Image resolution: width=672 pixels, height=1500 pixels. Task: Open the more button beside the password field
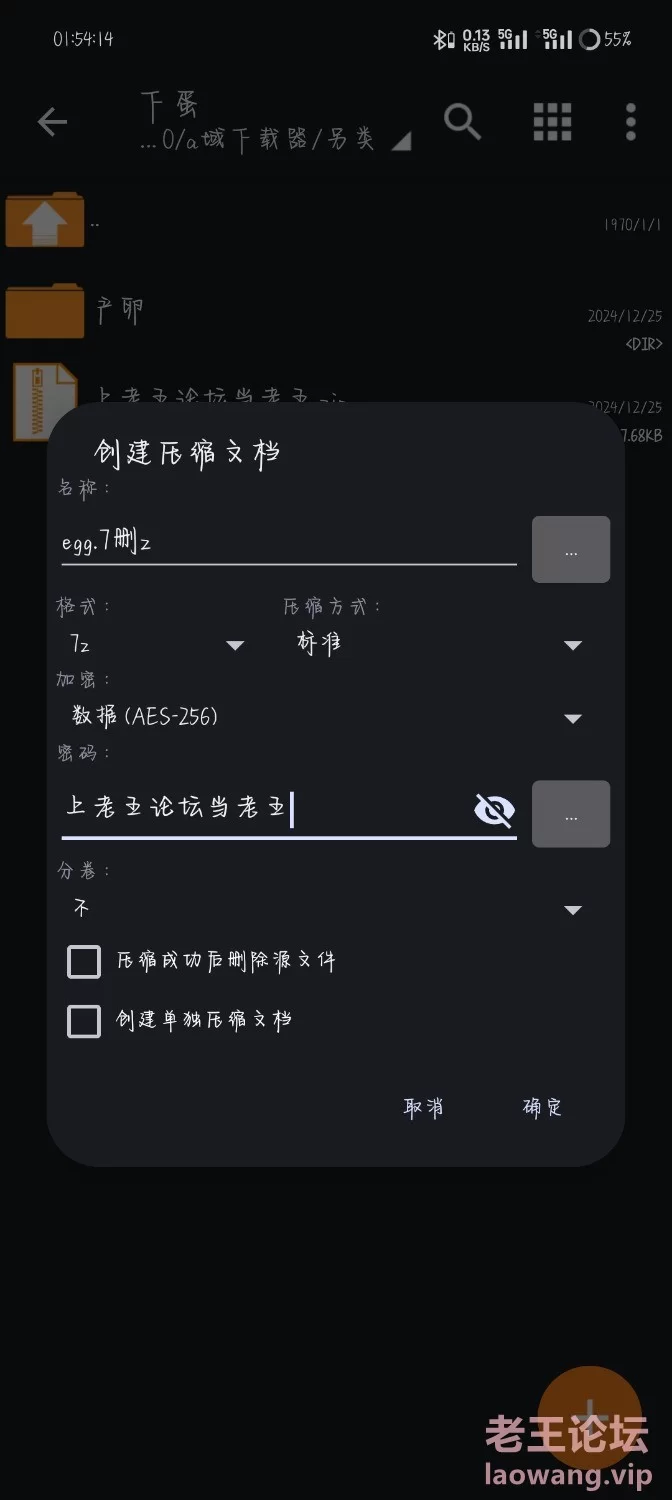point(570,814)
